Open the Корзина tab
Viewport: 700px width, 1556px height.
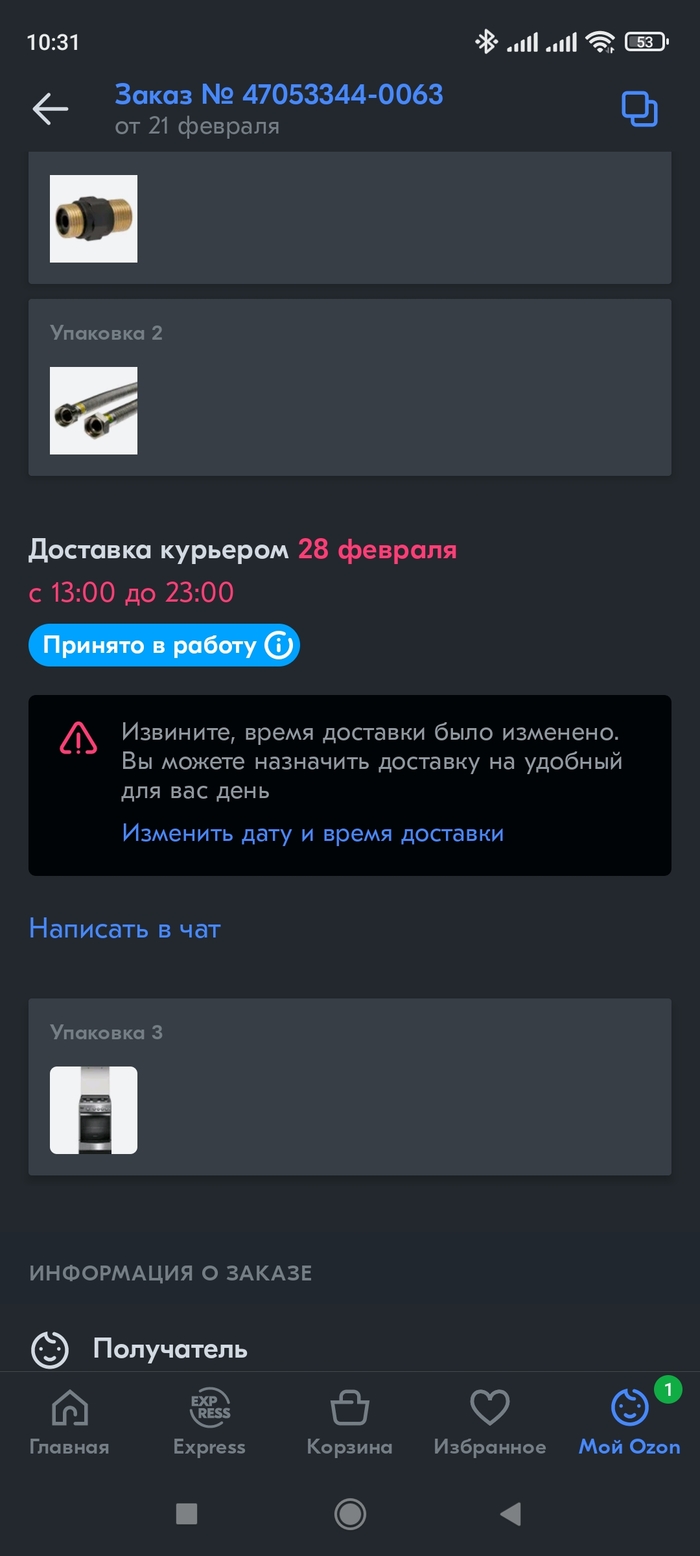tap(349, 1423)
